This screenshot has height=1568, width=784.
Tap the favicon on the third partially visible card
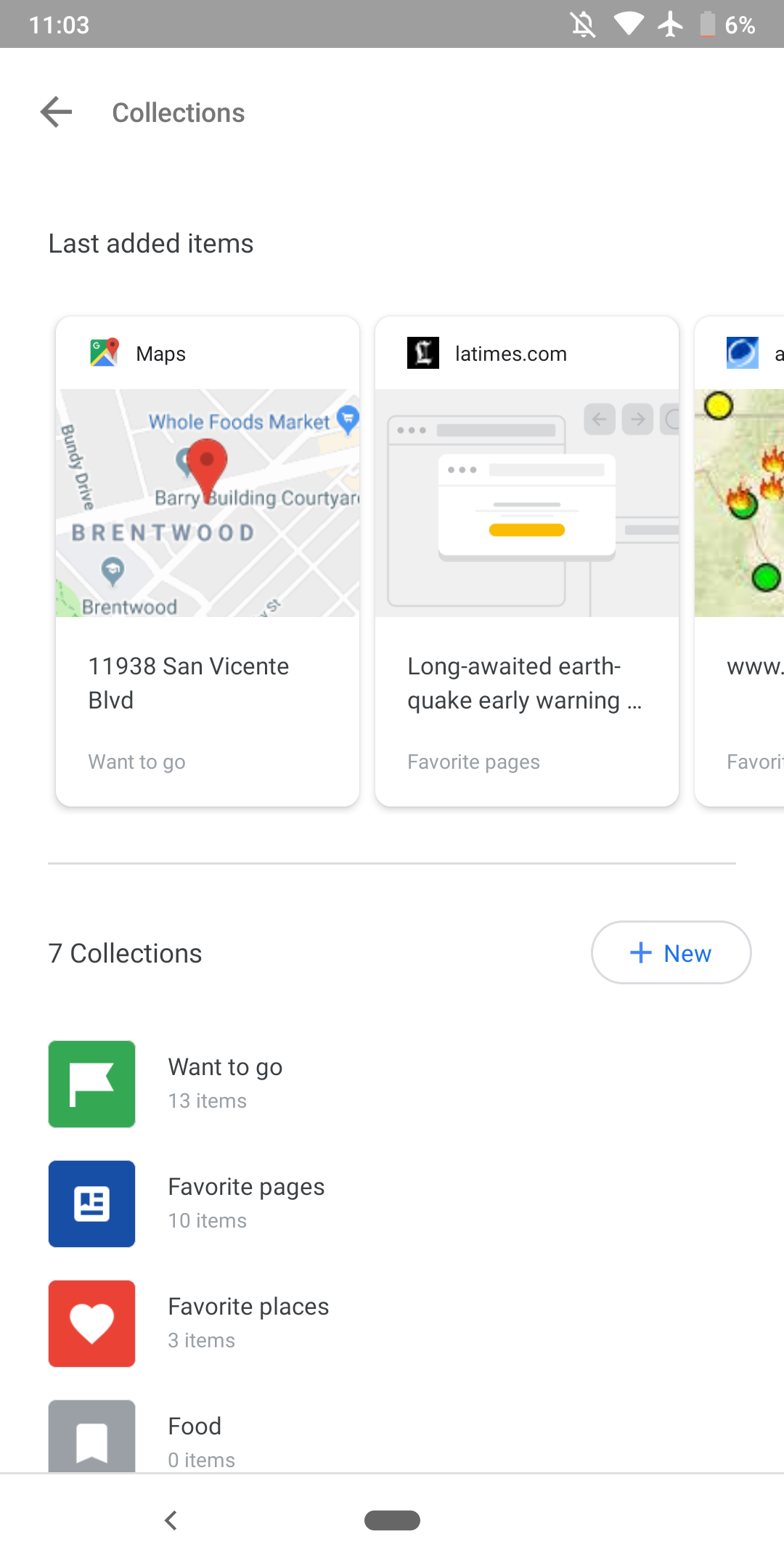tap(741, 354)
